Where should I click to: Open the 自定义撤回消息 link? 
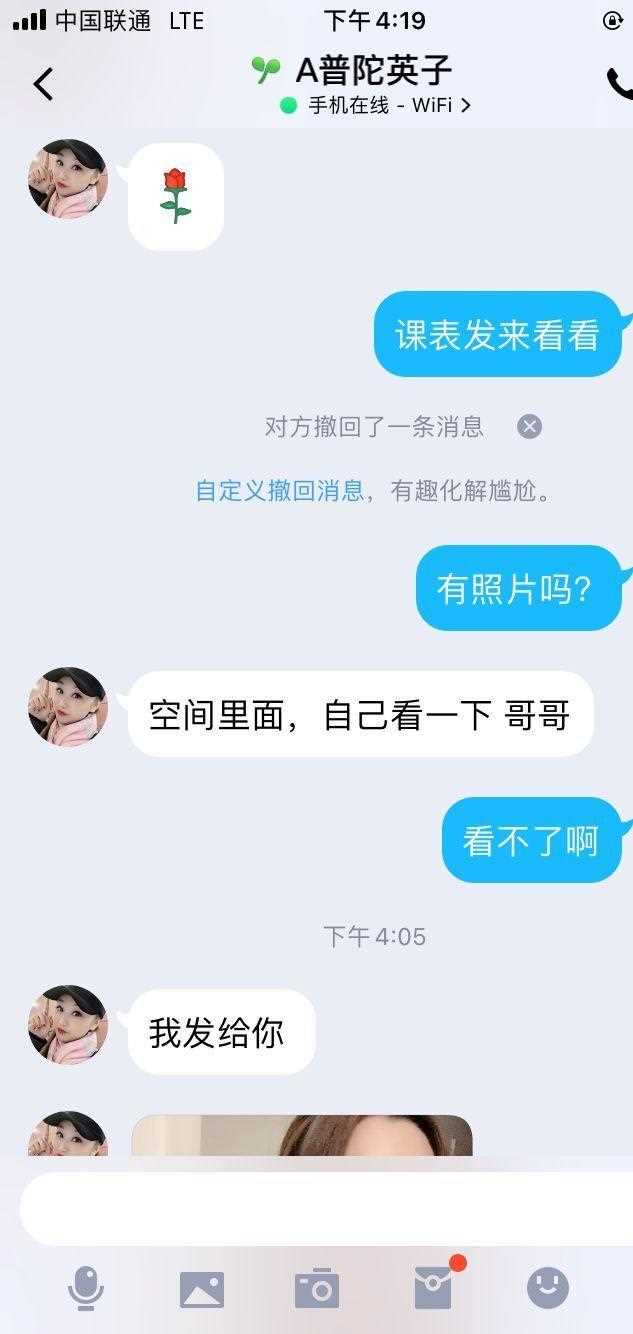pos(279,491)
